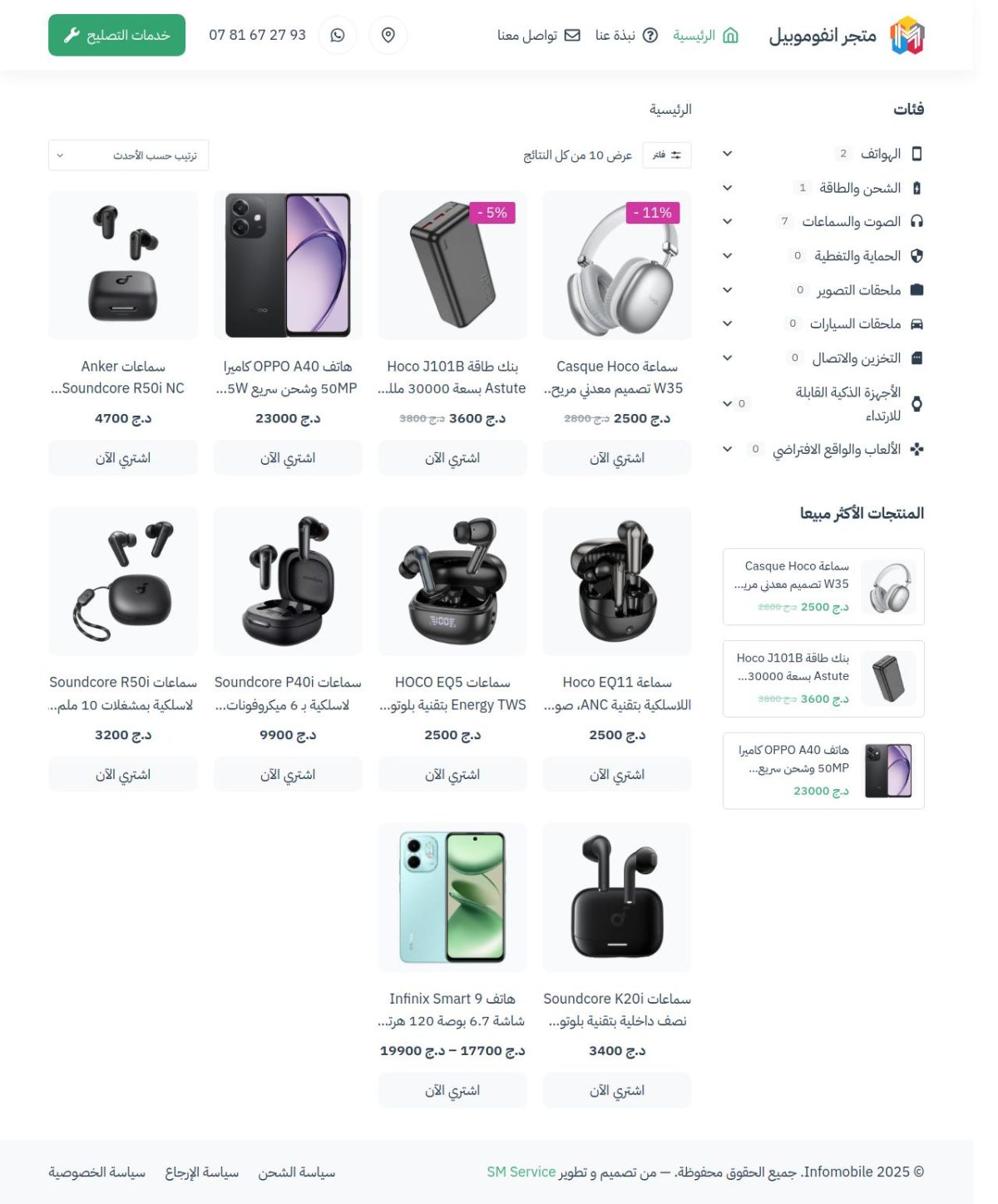Open the sort by newest dropdown
This screenshot has width=998, height=1204.
click(128, 155)
